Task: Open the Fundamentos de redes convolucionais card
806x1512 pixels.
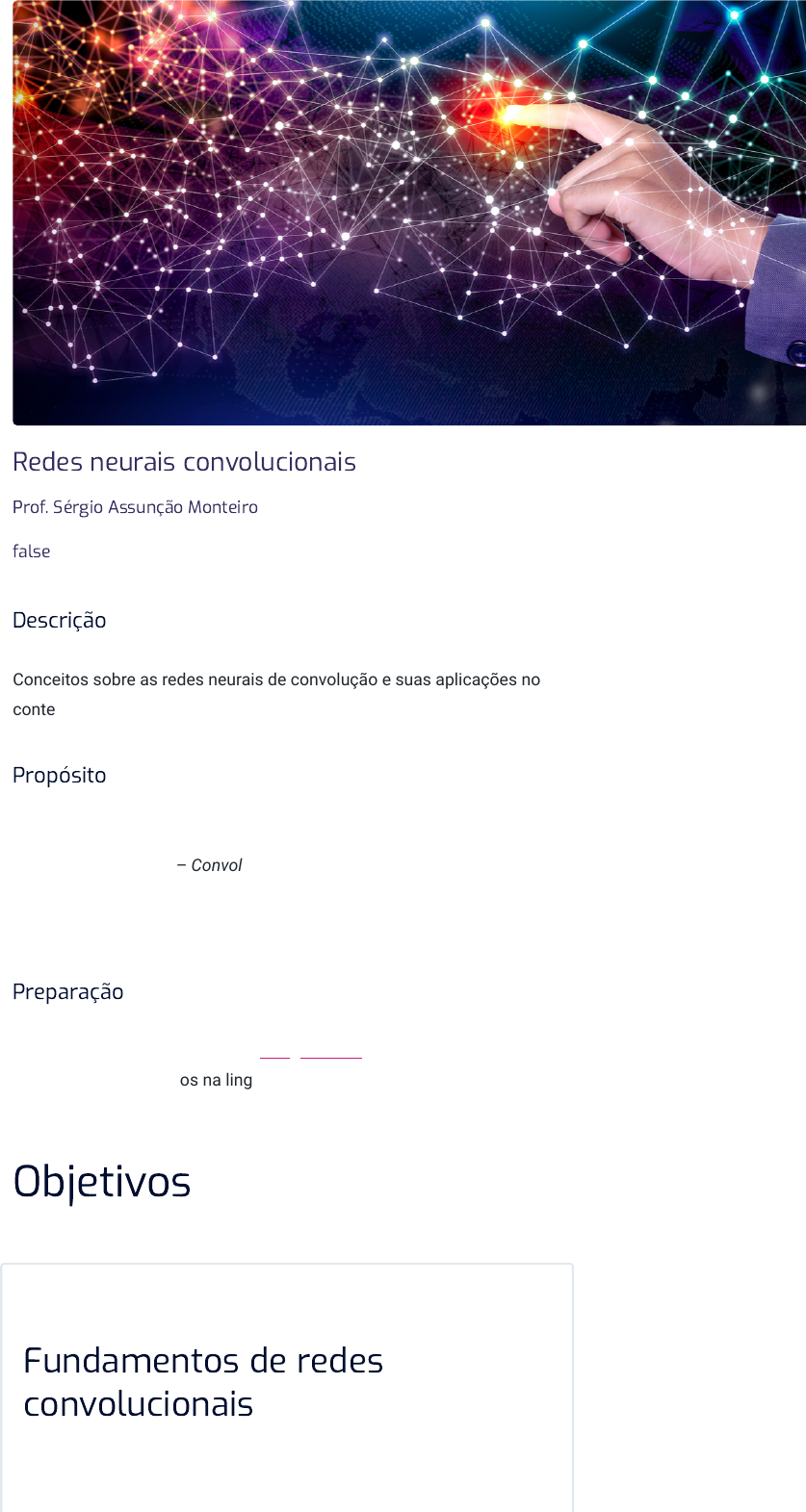Action: [x=203, y=1382]
